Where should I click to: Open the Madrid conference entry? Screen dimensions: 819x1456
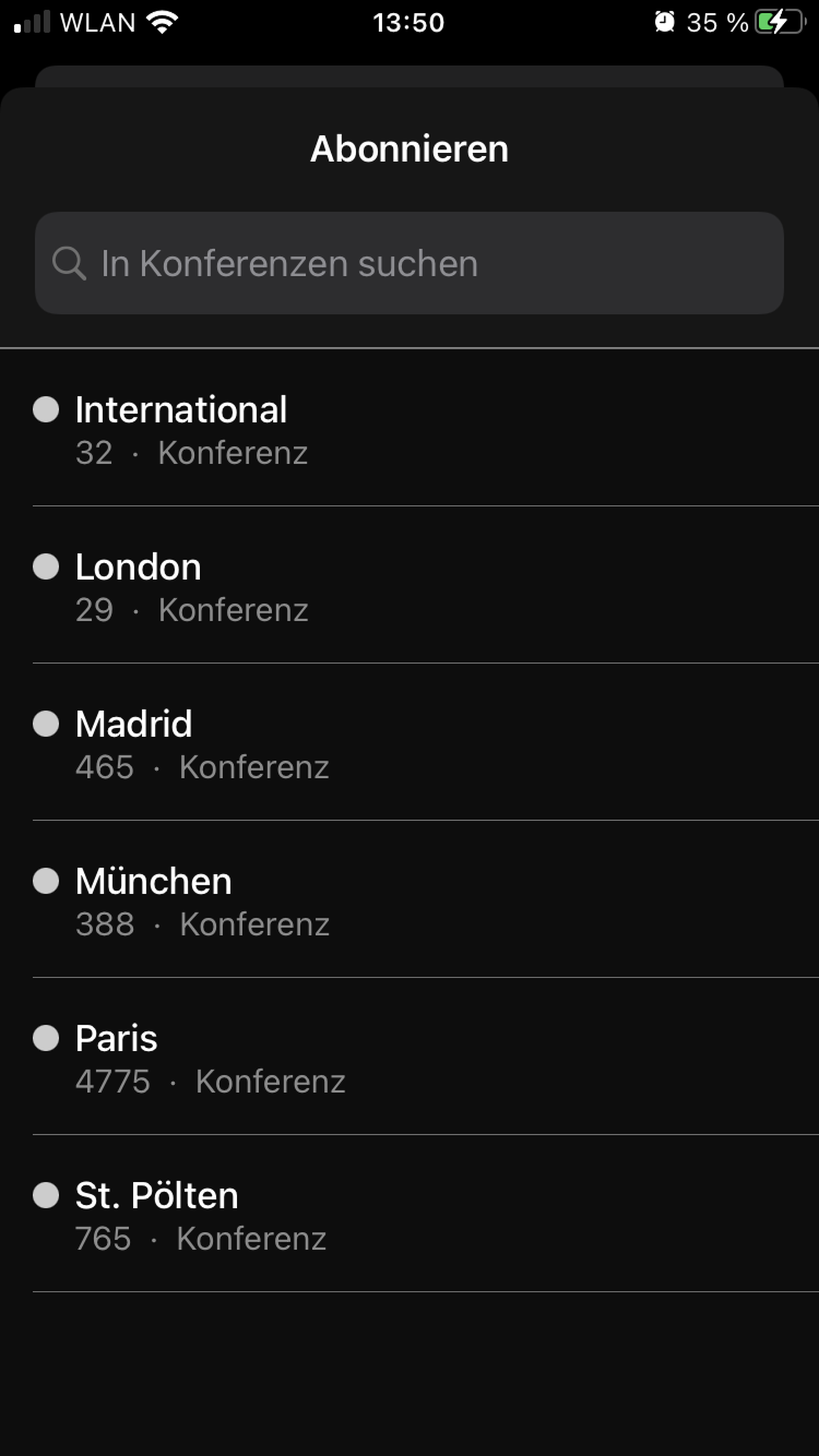coord(409,744)
